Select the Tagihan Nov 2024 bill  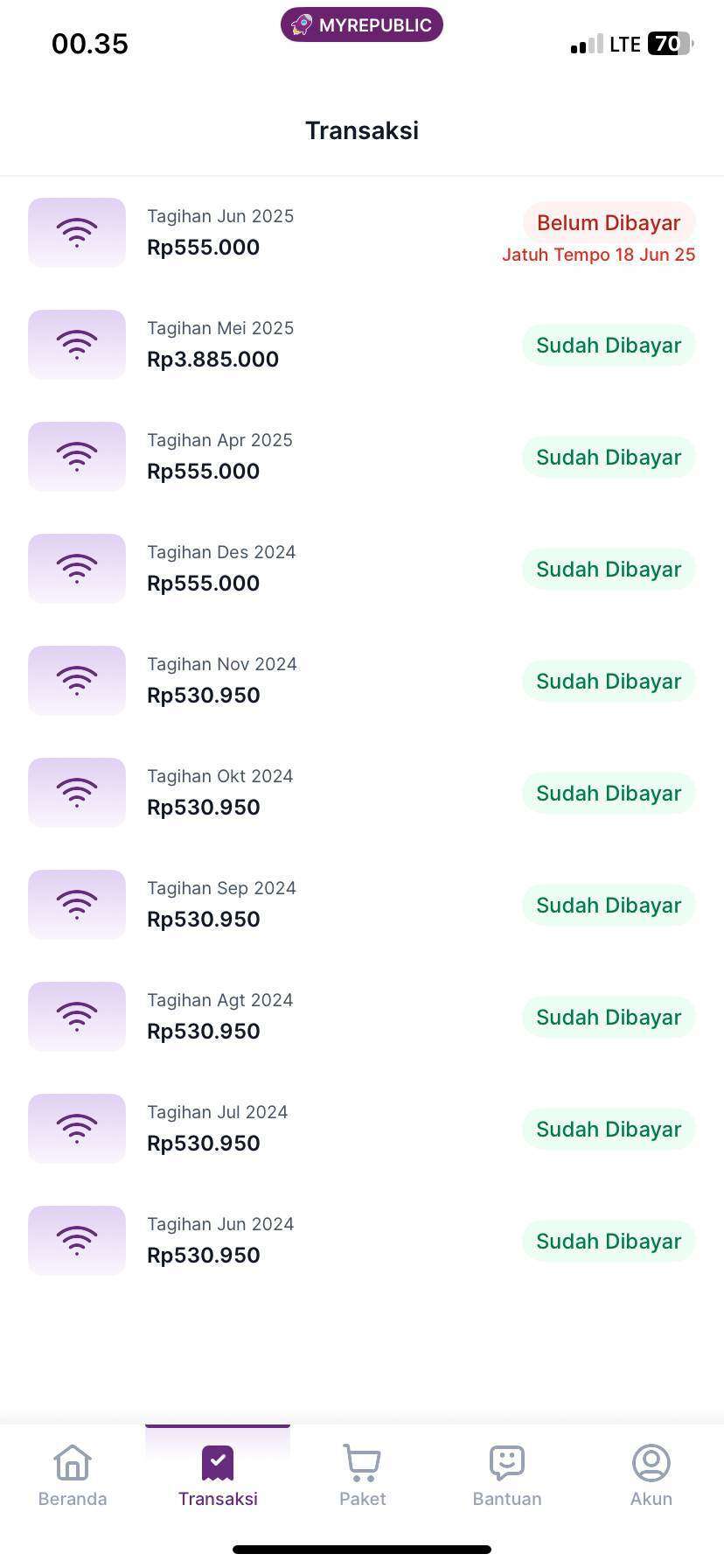(x=362, y=681)
